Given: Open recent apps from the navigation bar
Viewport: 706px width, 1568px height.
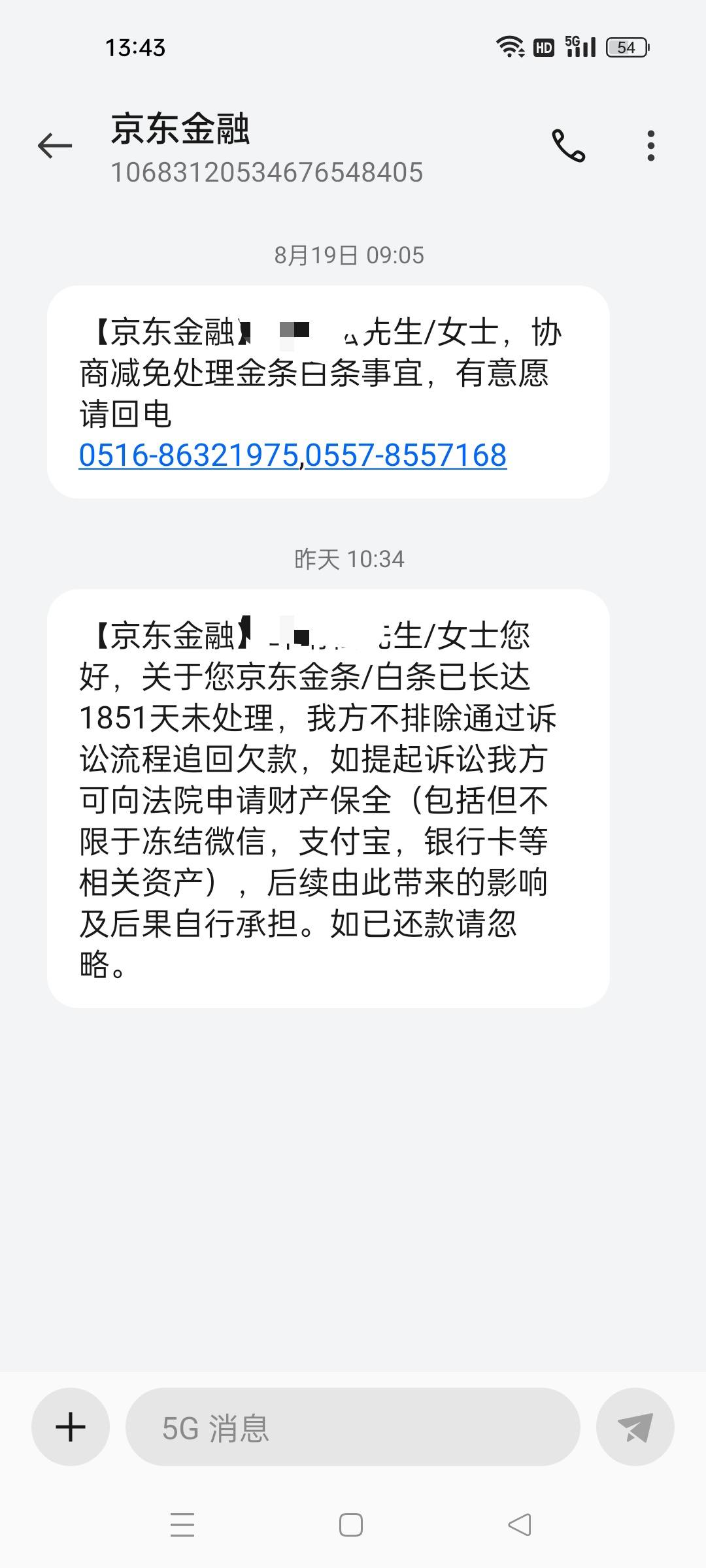Looking at the screenshot, I should click(182, 1526).
